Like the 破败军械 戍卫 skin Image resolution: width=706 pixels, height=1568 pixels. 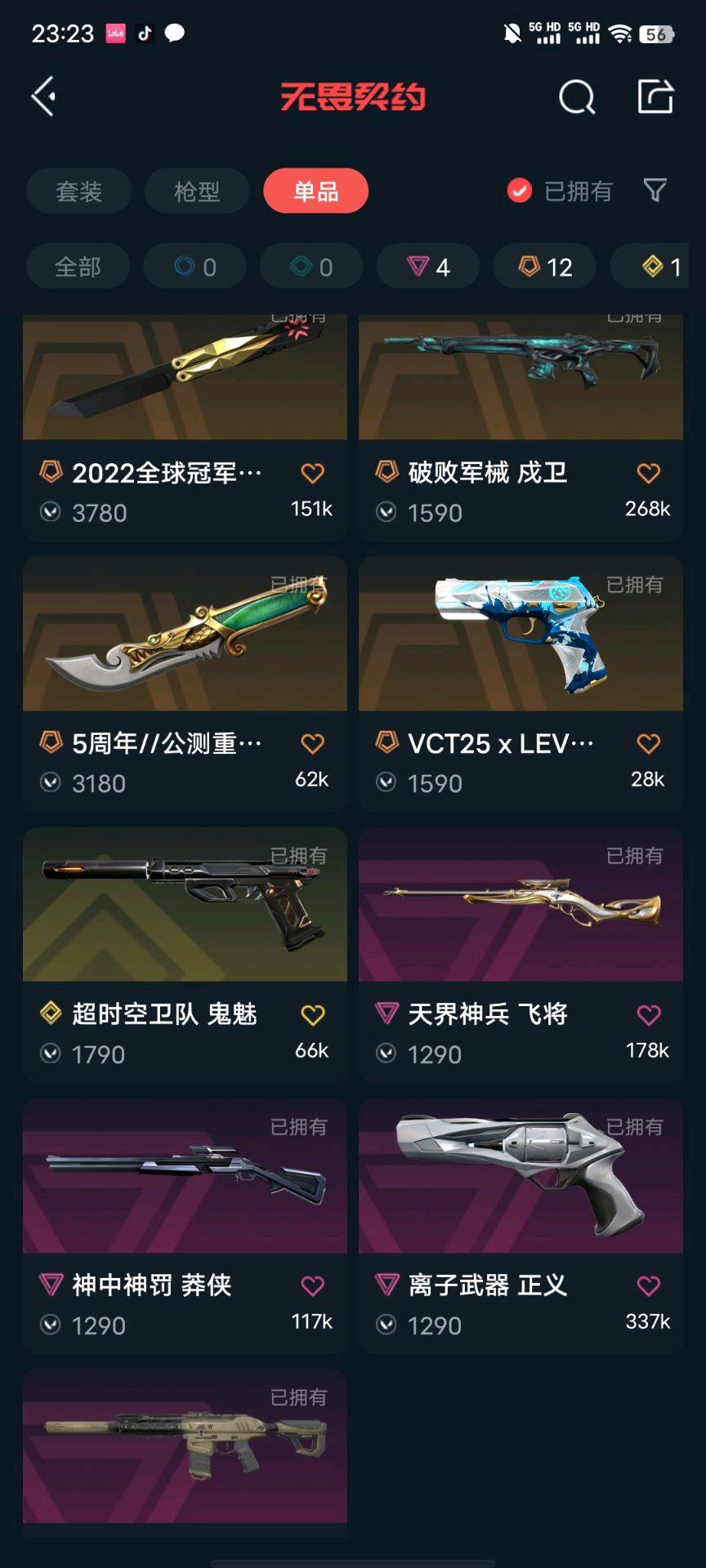pos(648,473)
